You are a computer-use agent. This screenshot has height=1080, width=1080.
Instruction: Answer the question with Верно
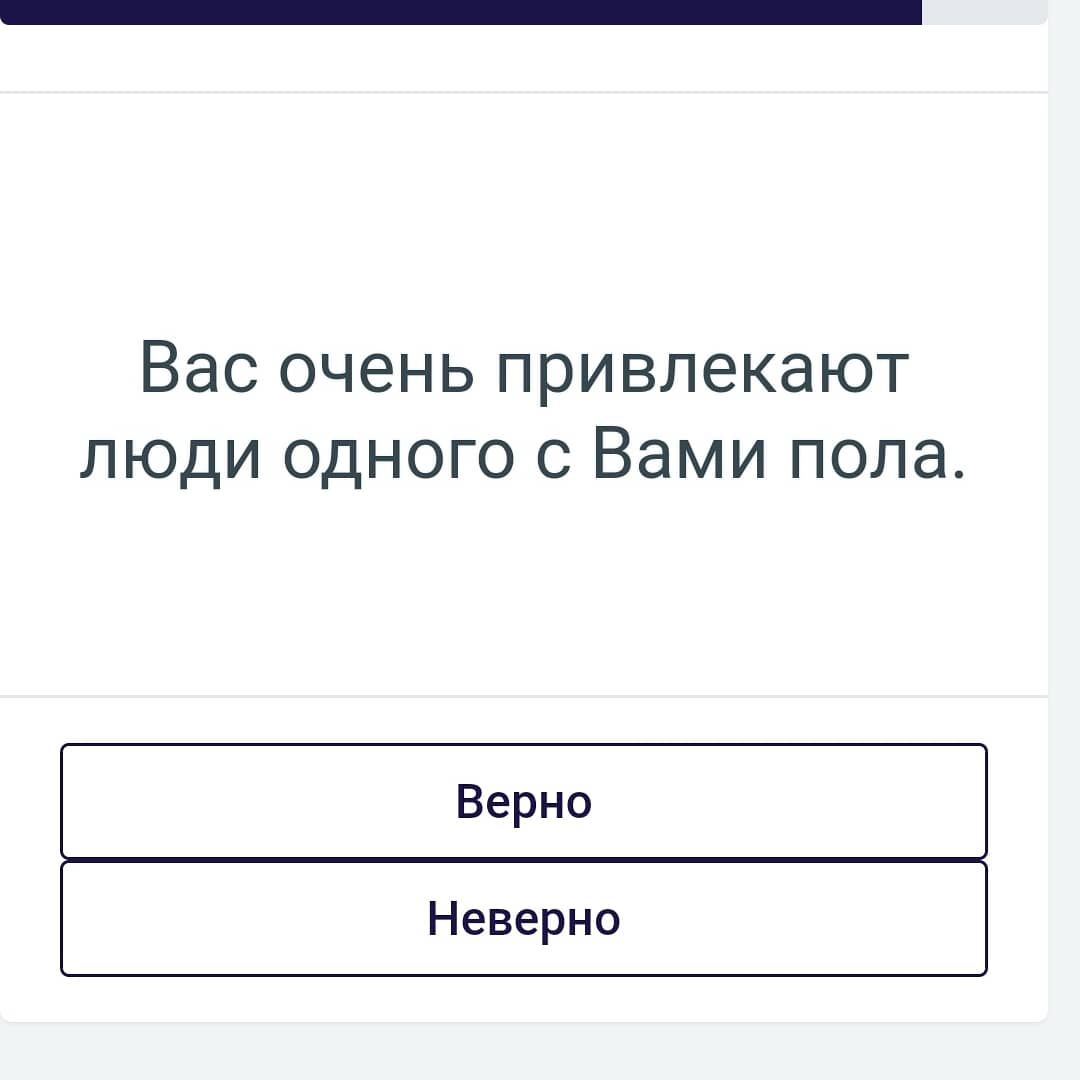click(524, 801)
